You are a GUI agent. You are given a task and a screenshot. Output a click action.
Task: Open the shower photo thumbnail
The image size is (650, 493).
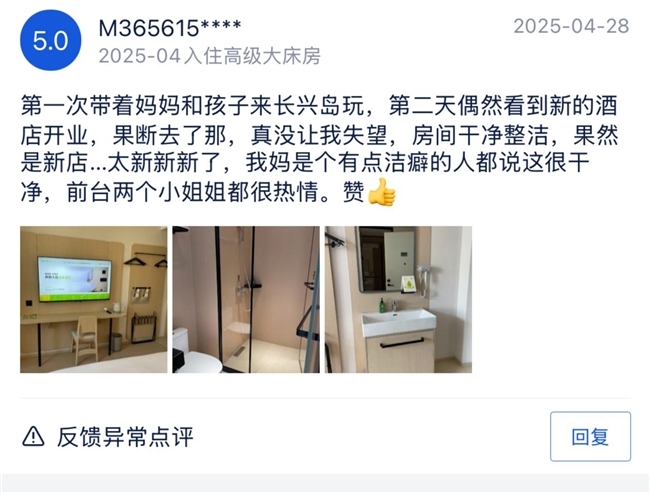pyautogui.click(x=246, y=299)
